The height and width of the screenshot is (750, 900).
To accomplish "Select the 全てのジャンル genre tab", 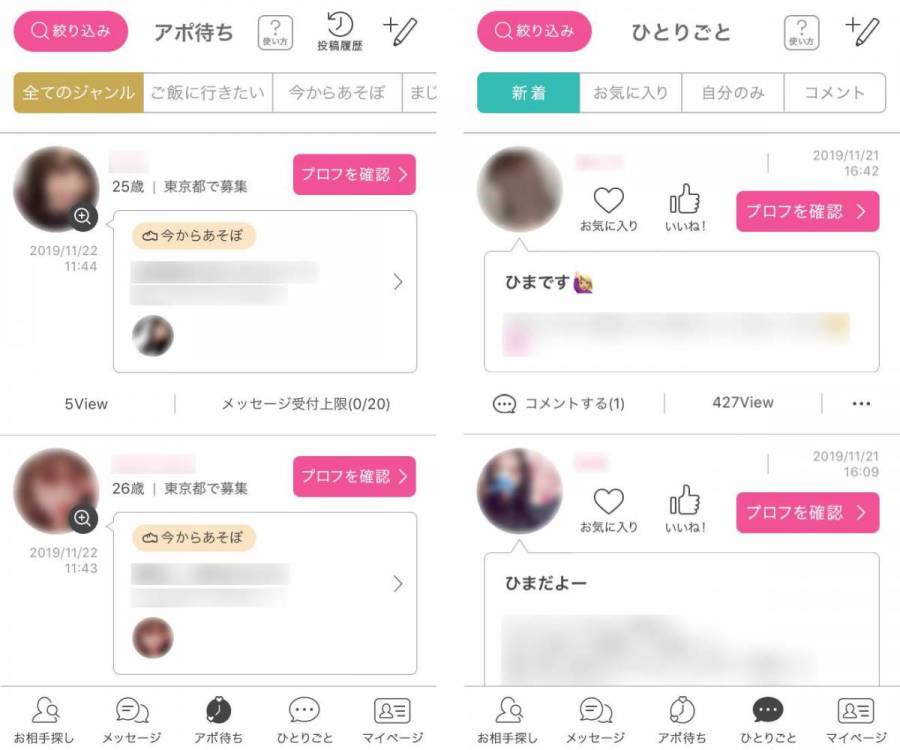I will click(x=79, y=92).
